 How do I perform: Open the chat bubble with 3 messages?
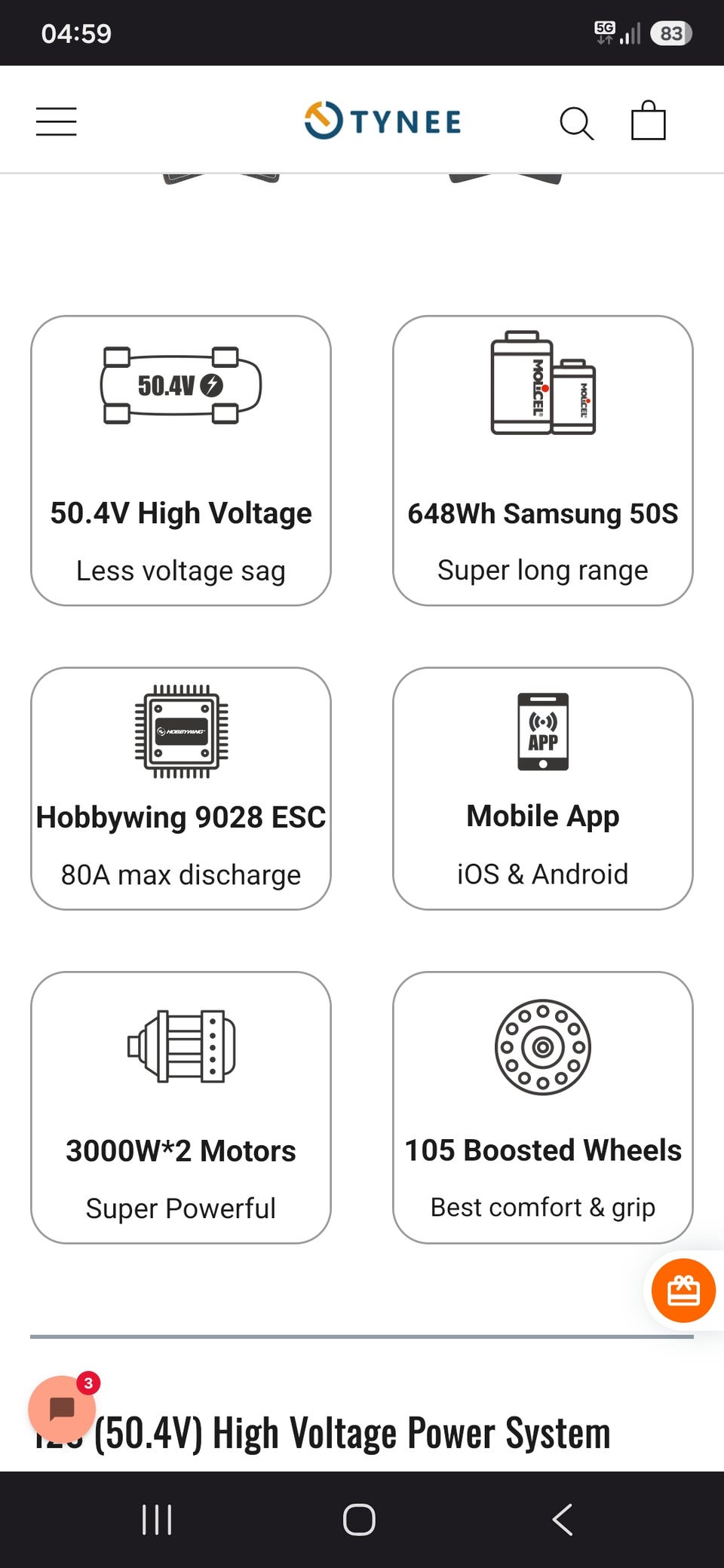pos(63,1407)
